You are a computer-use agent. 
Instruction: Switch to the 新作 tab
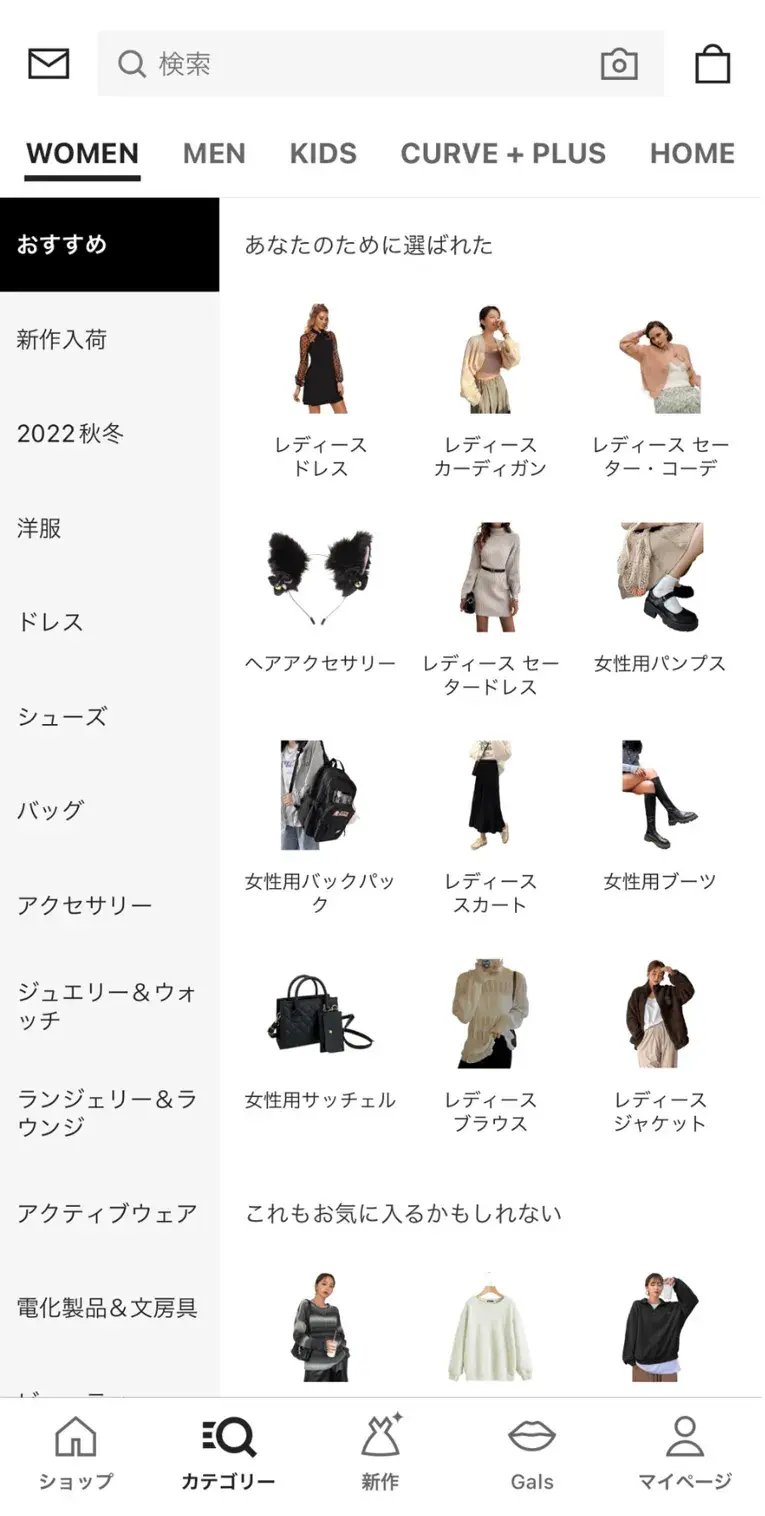point(380,1453)
